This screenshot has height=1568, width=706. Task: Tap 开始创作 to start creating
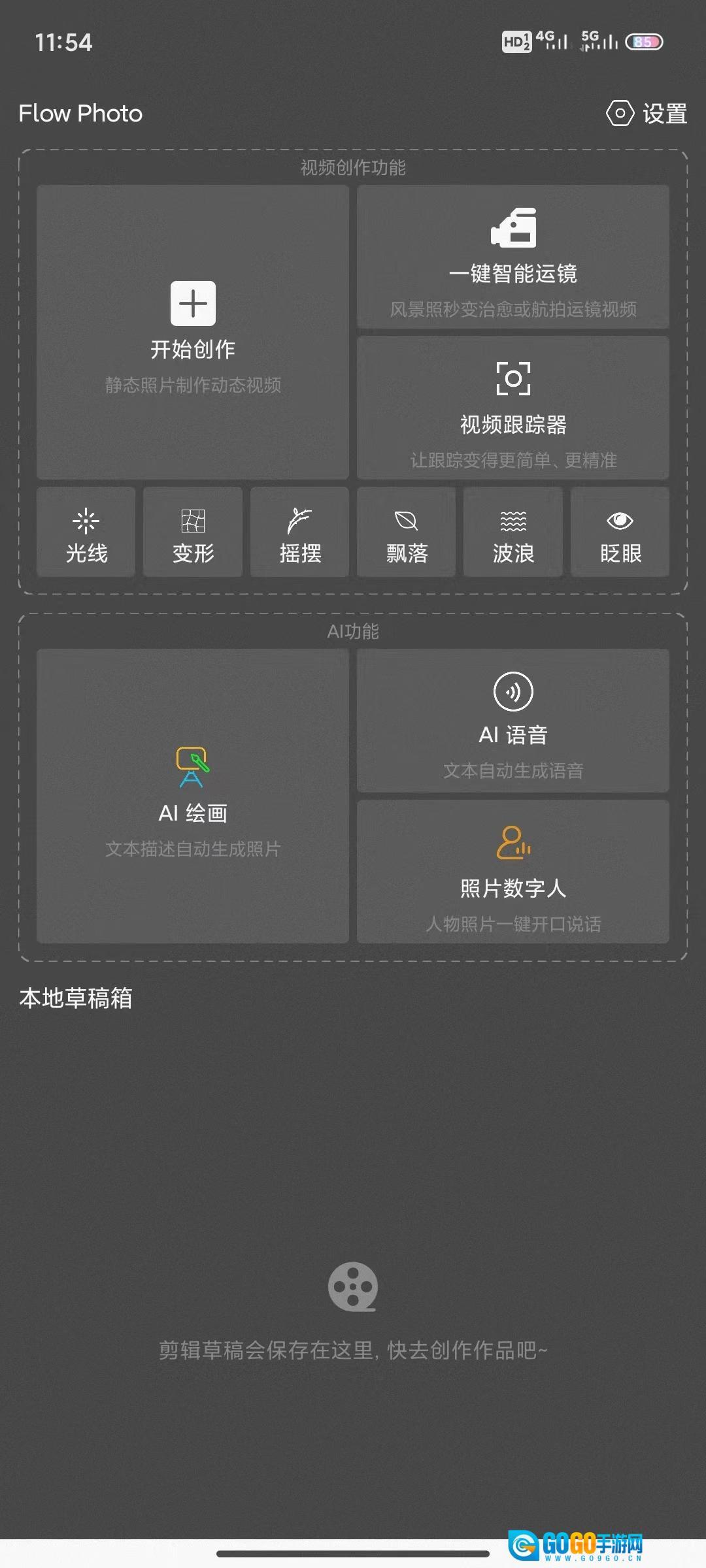click(x=193, y=332)
